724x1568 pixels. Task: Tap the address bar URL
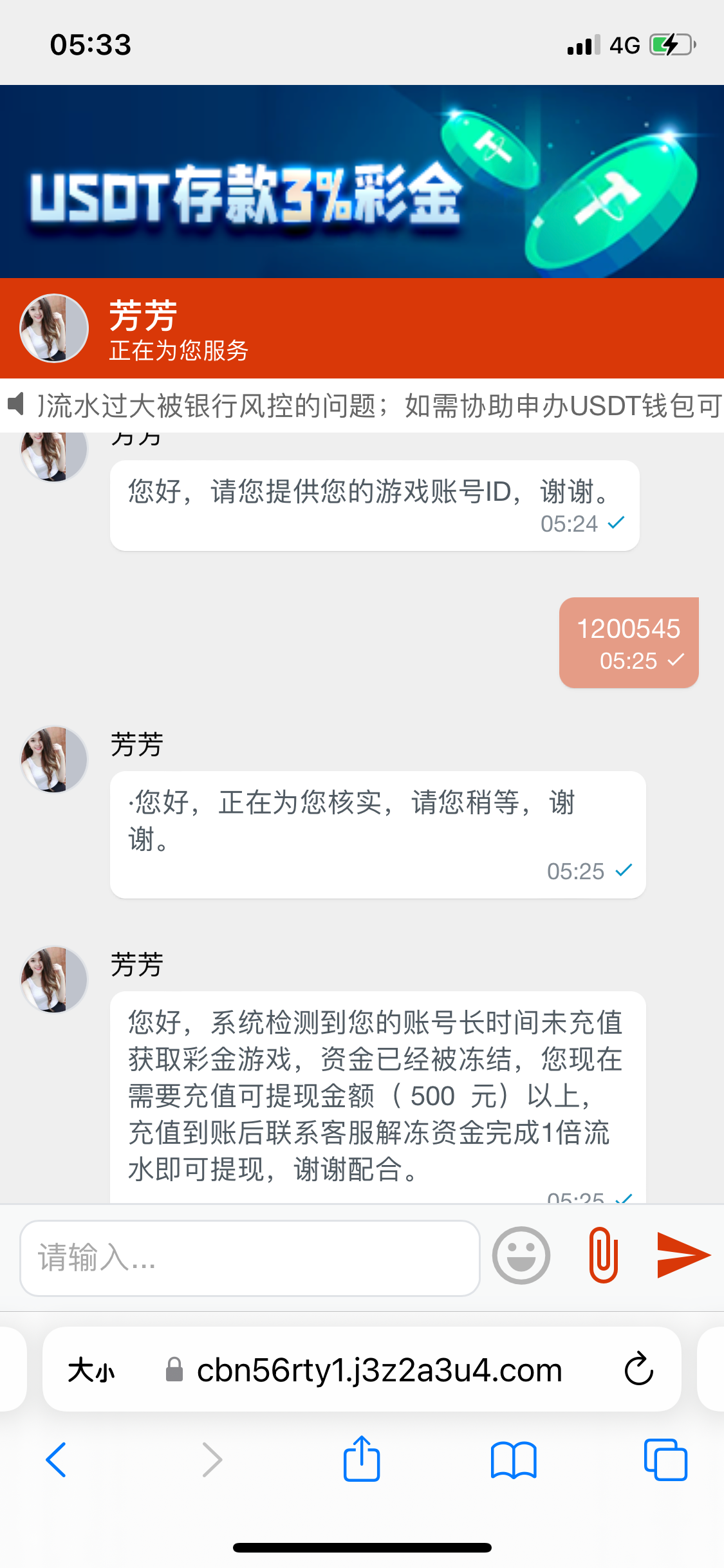point(380,1368)
